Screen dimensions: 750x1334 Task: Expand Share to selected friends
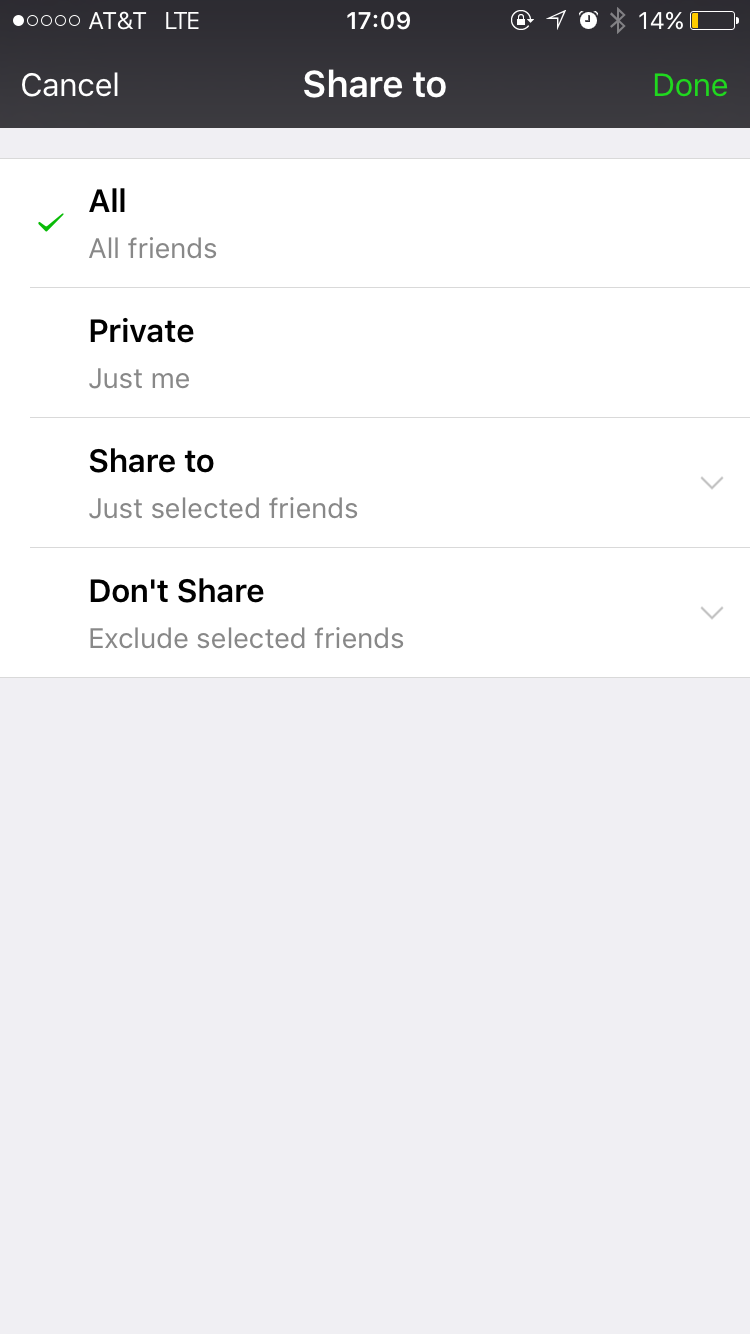tap(711, 483)
